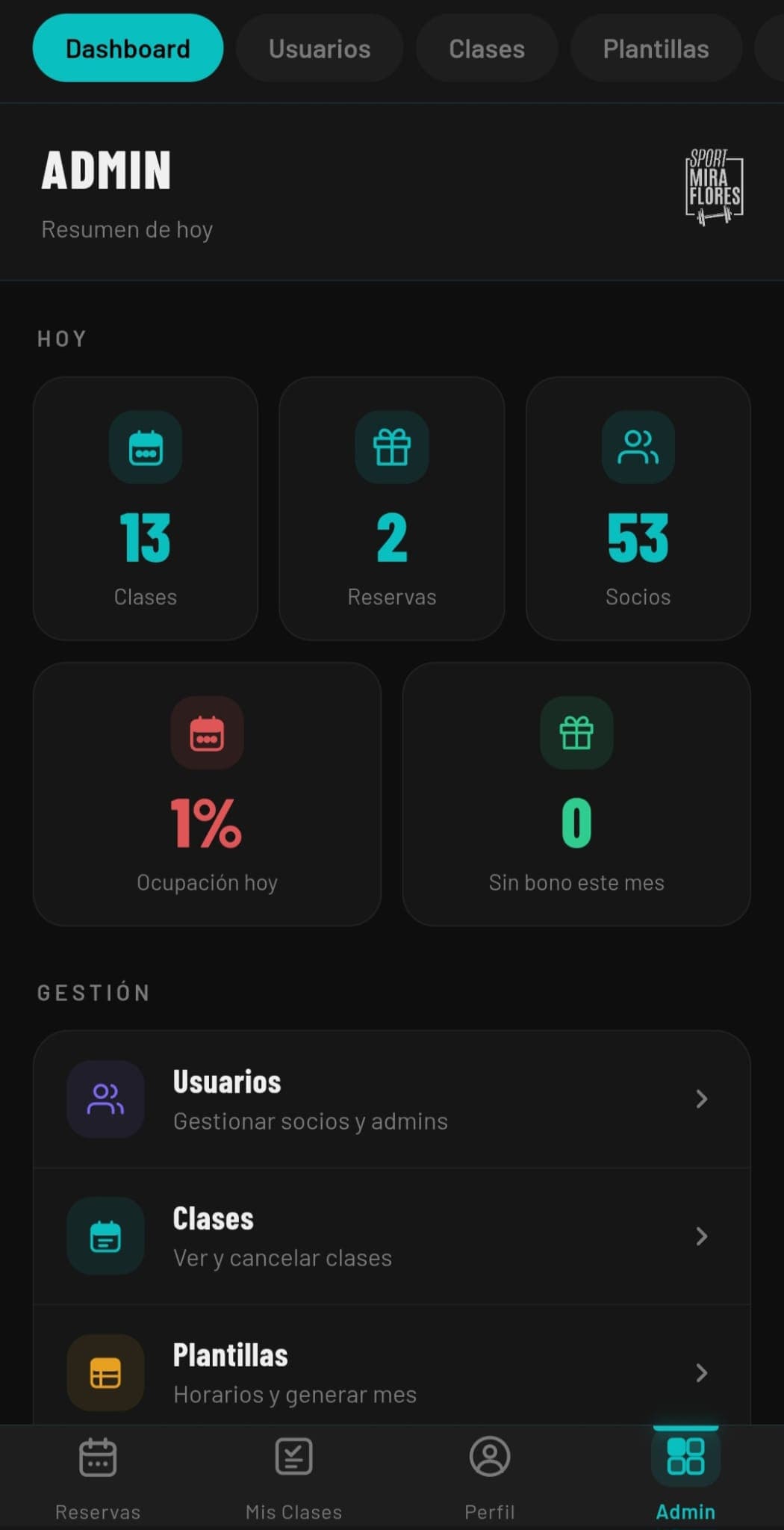Tap the Sin bono este mes card

pyautogui.click(x=576, y=794)
